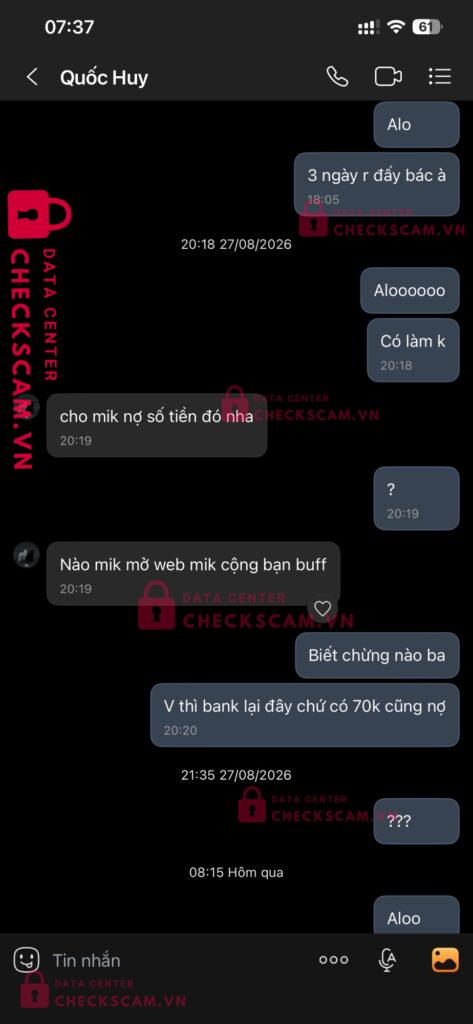Open the sticker and emoji picker
Screen dimensions: 473x1024
(27, 960)
